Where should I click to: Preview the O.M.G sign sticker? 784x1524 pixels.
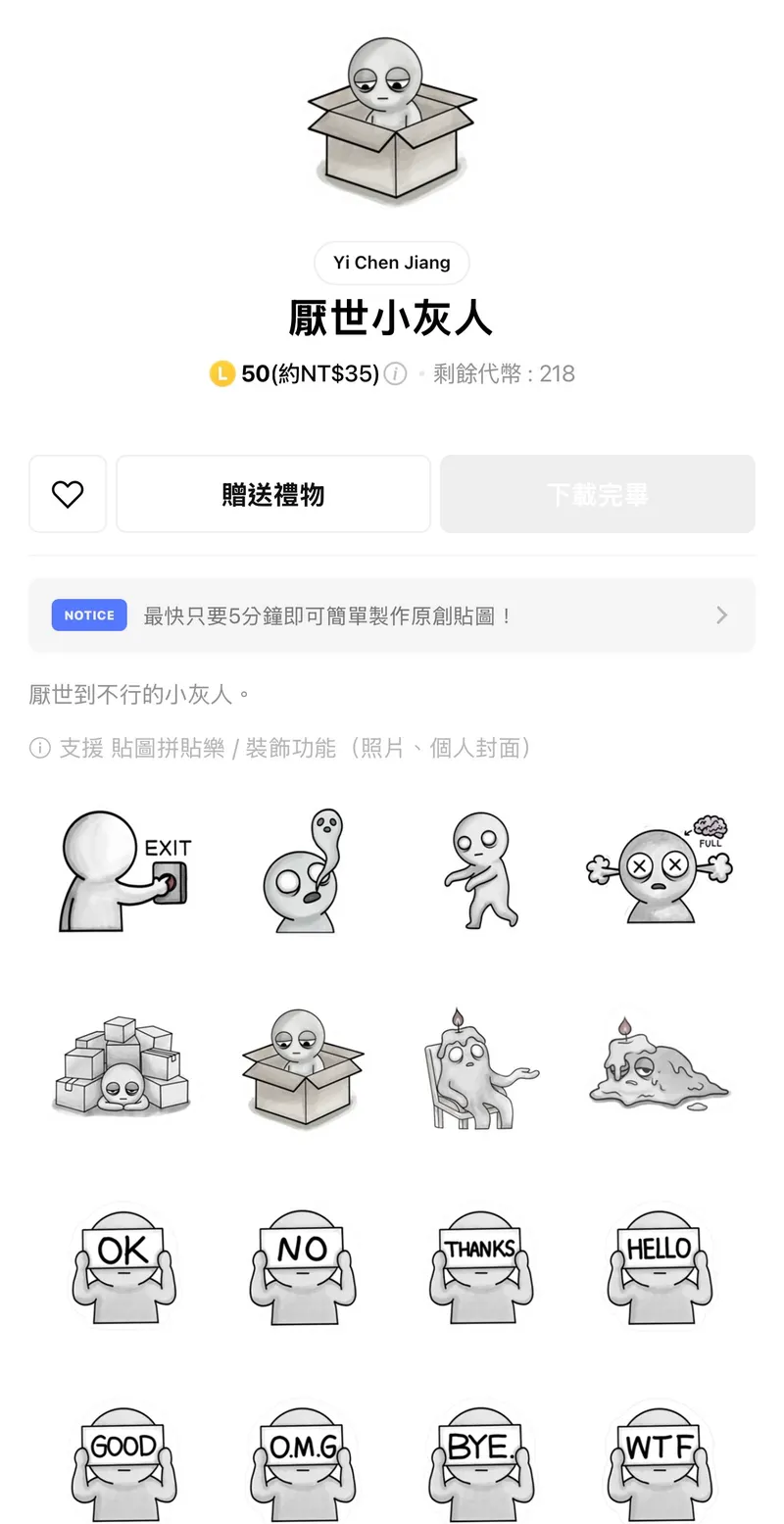tap(302, 1462)
